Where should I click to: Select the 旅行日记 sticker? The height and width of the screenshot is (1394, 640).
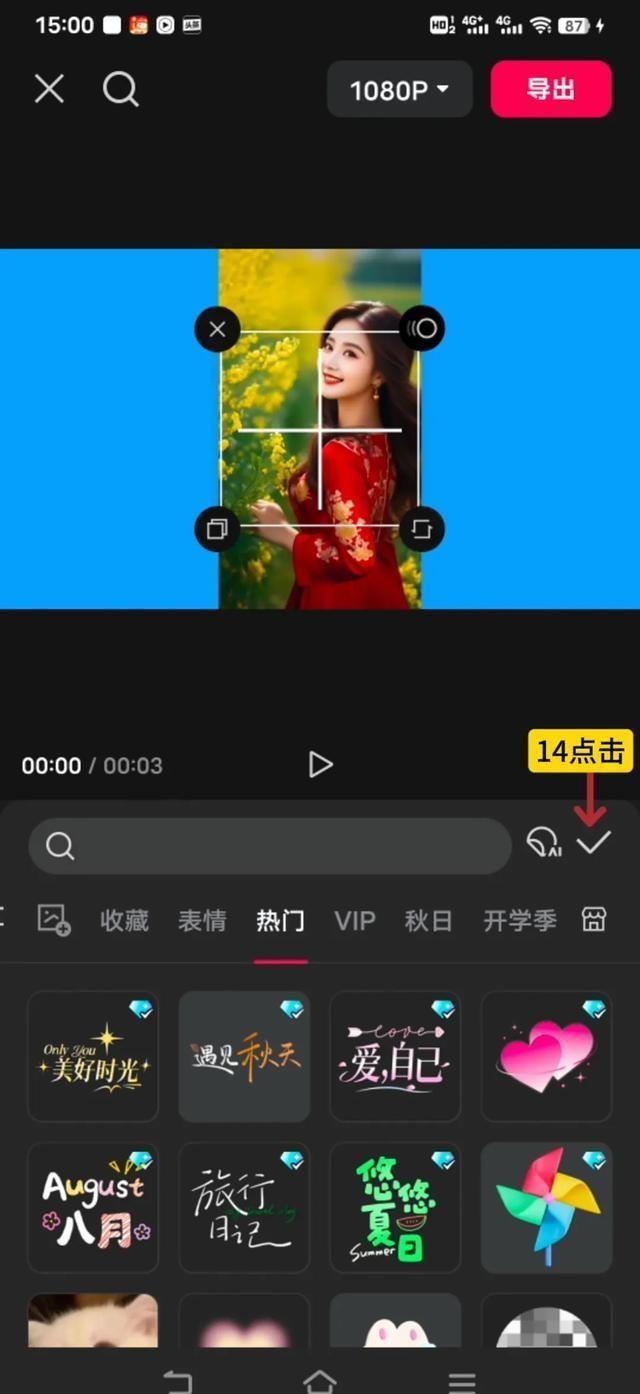(x=245, y=1208)
